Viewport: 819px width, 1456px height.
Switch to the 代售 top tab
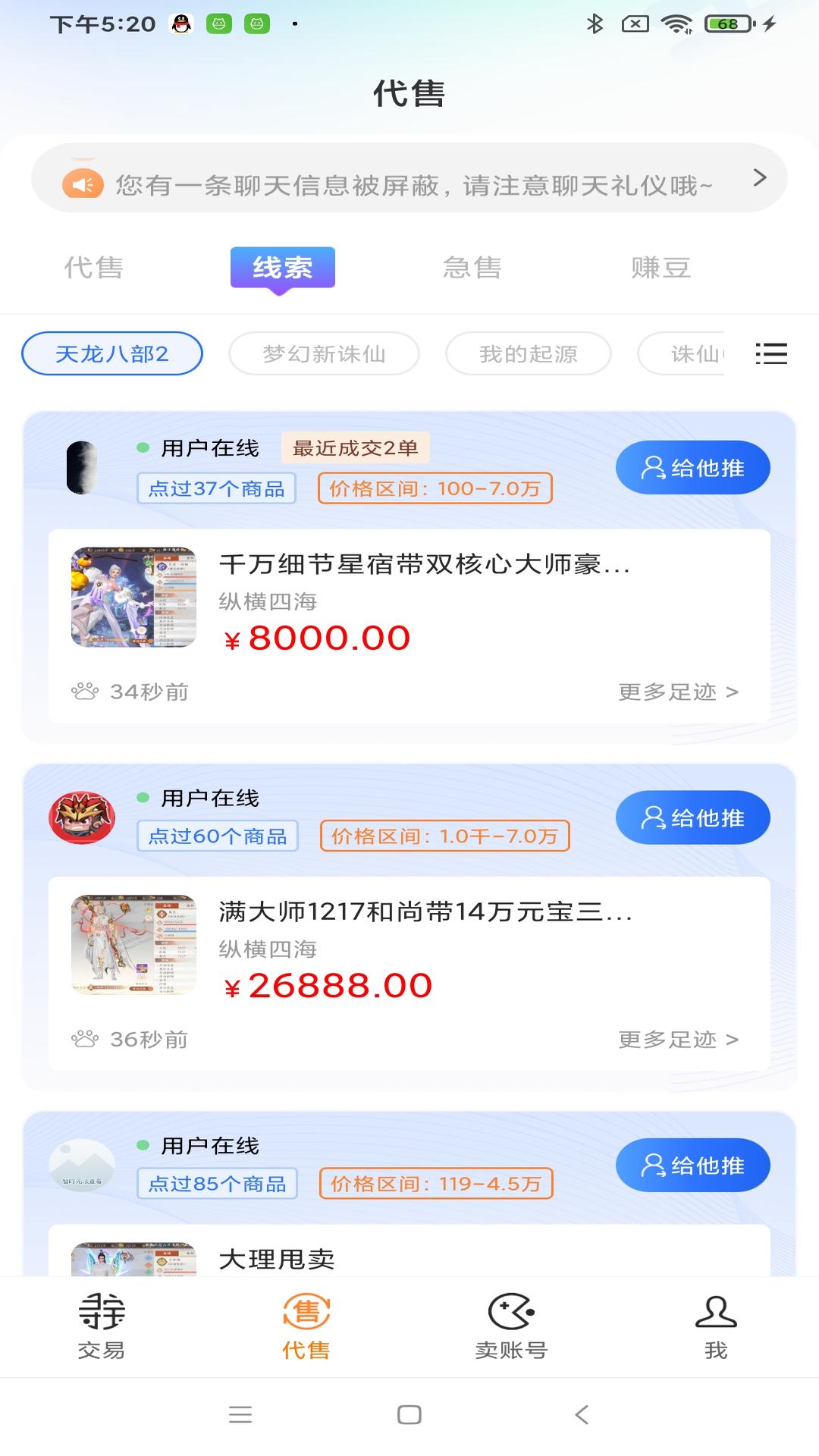94,268
